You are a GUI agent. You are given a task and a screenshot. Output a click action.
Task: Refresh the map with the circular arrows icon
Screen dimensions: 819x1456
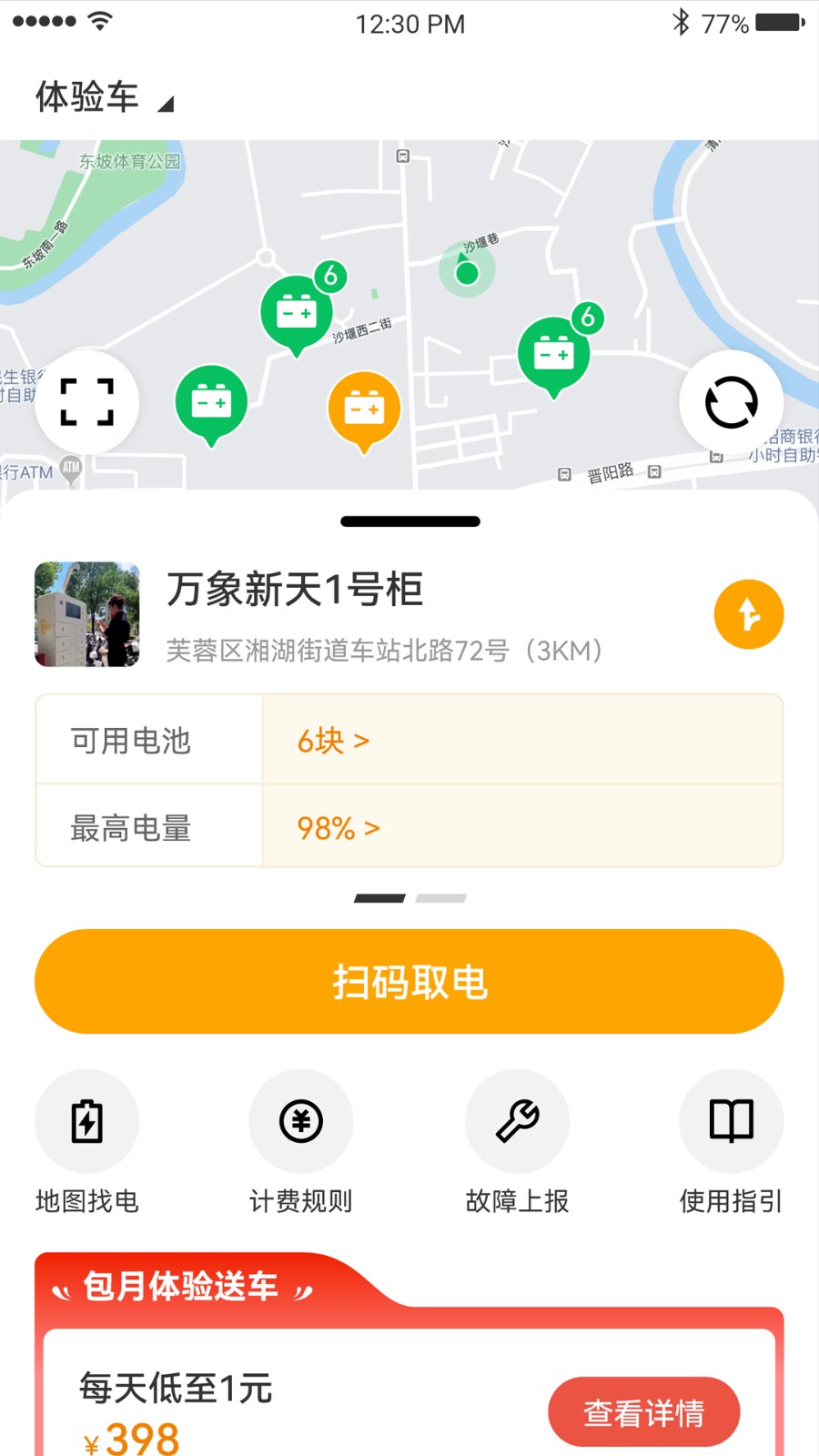pos(731,403)
